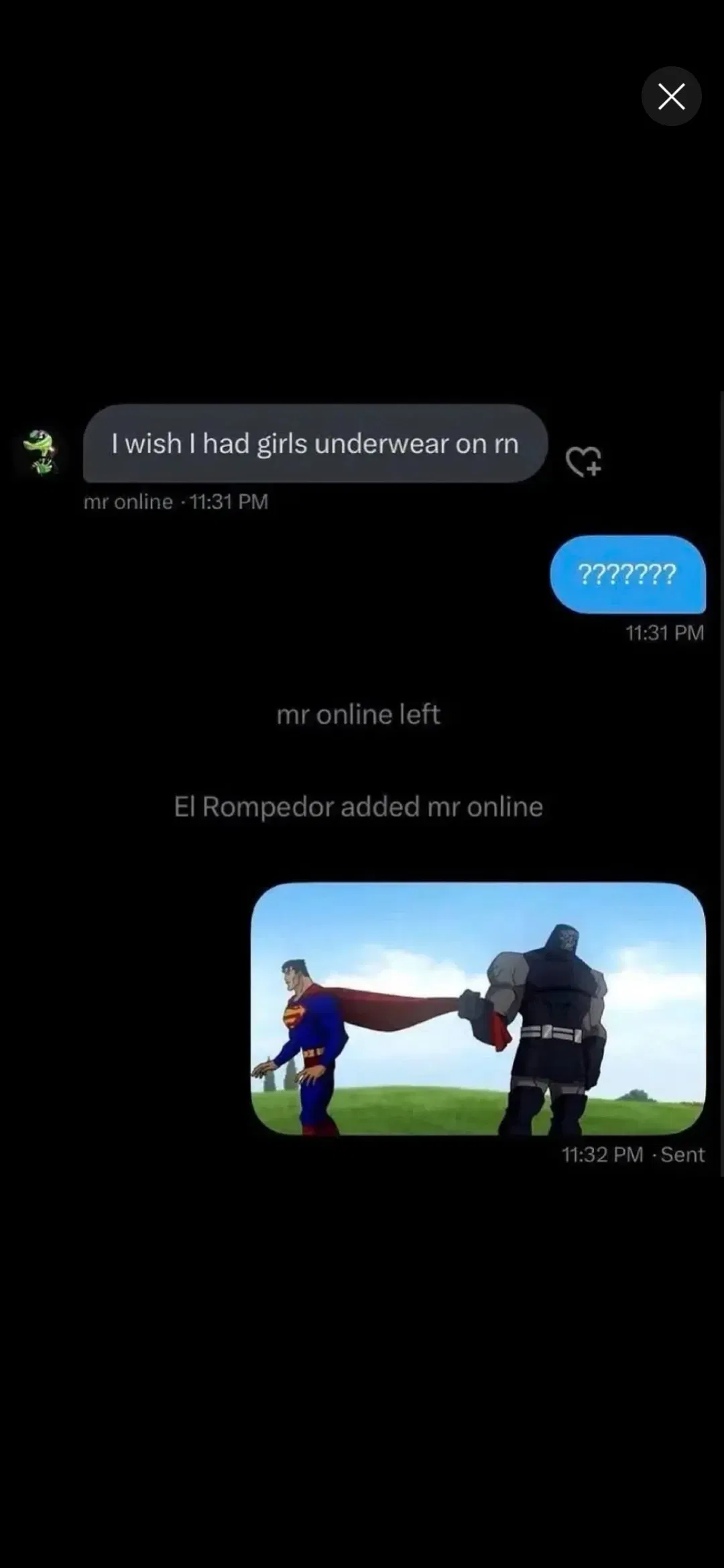Viewport: 724px width, 1568px height.
Task: Close the image viewer
Action: point(671,96)
